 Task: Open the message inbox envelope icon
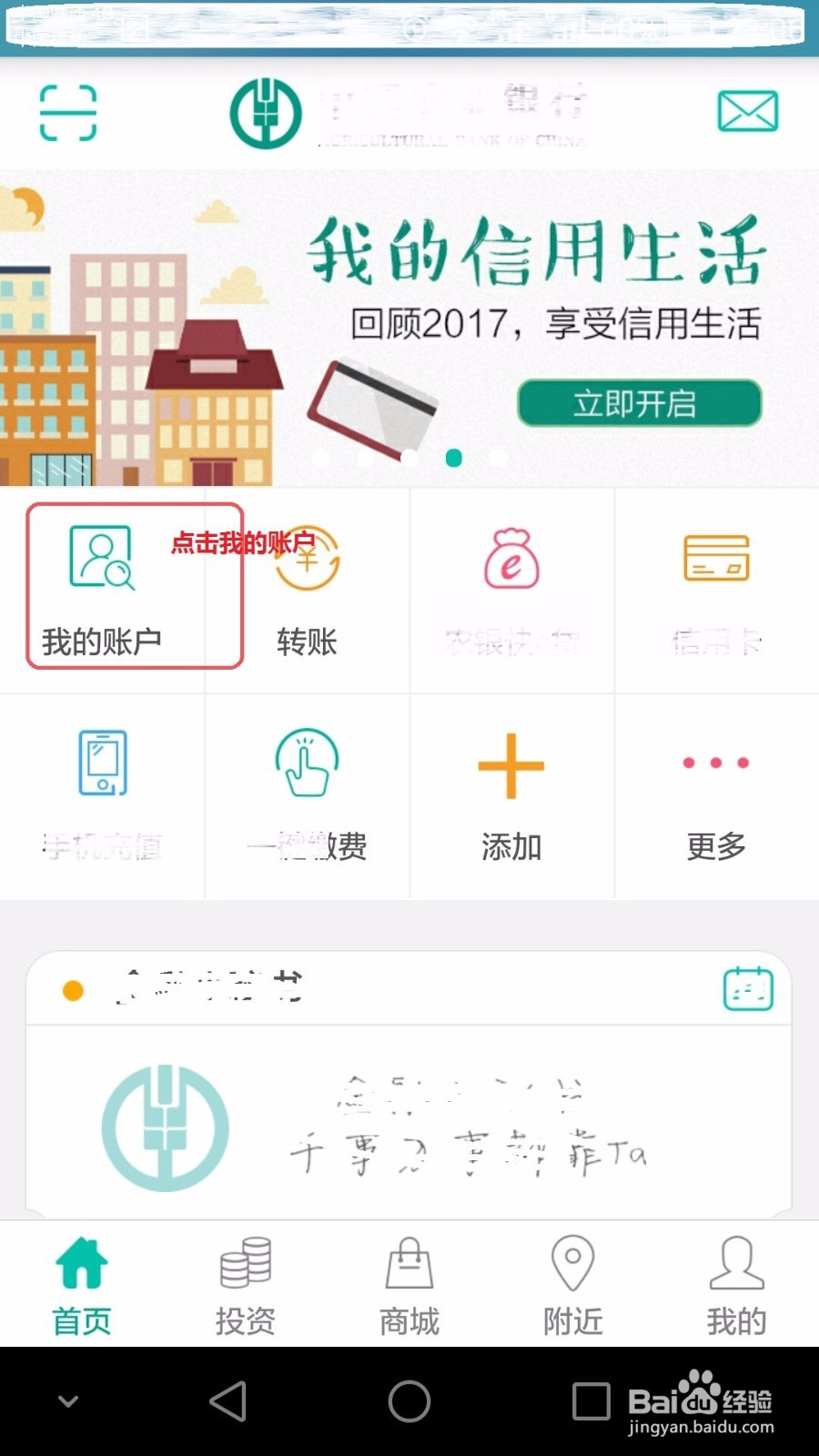point(748,112)
